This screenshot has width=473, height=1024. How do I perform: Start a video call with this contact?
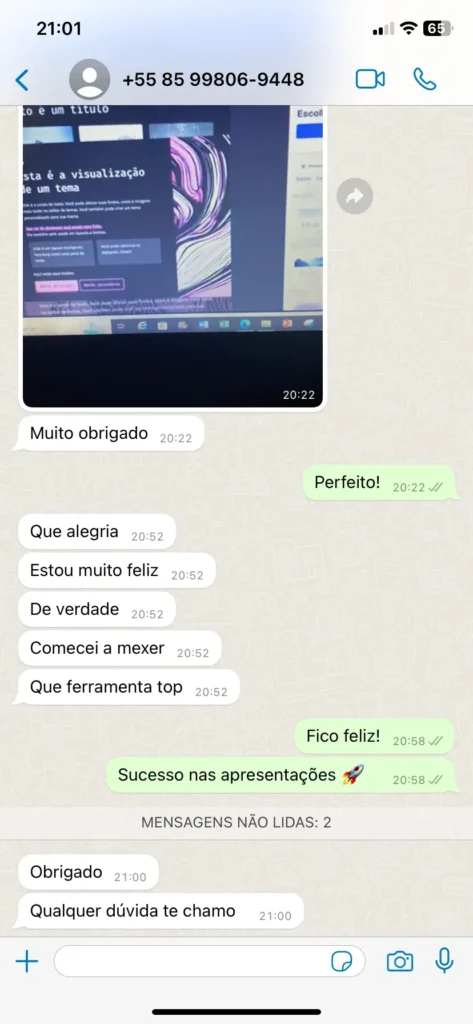[370, 79]
